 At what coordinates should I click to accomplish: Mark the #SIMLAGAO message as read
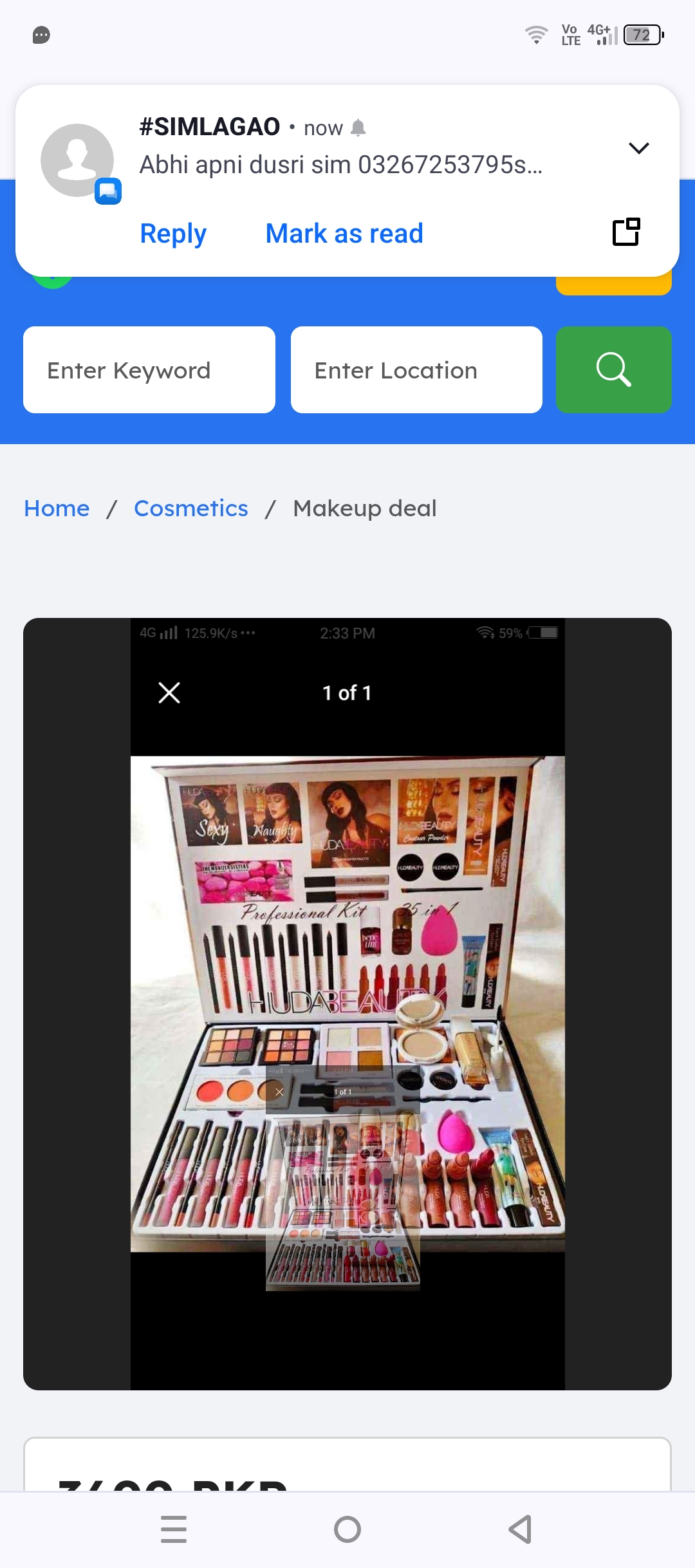344,234
